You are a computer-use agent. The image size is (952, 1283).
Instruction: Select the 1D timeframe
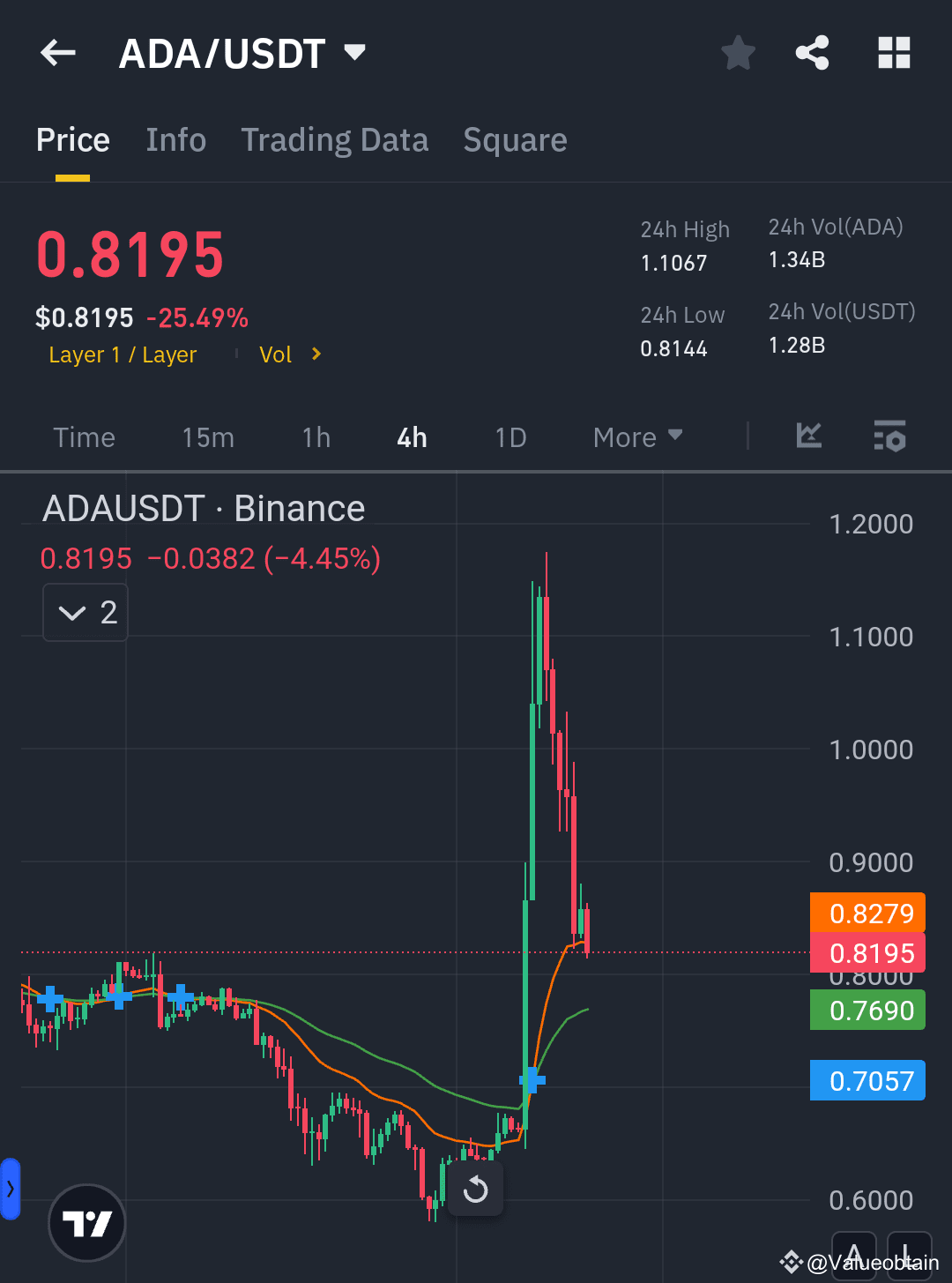pyautogui.click(x=510, y=436)
